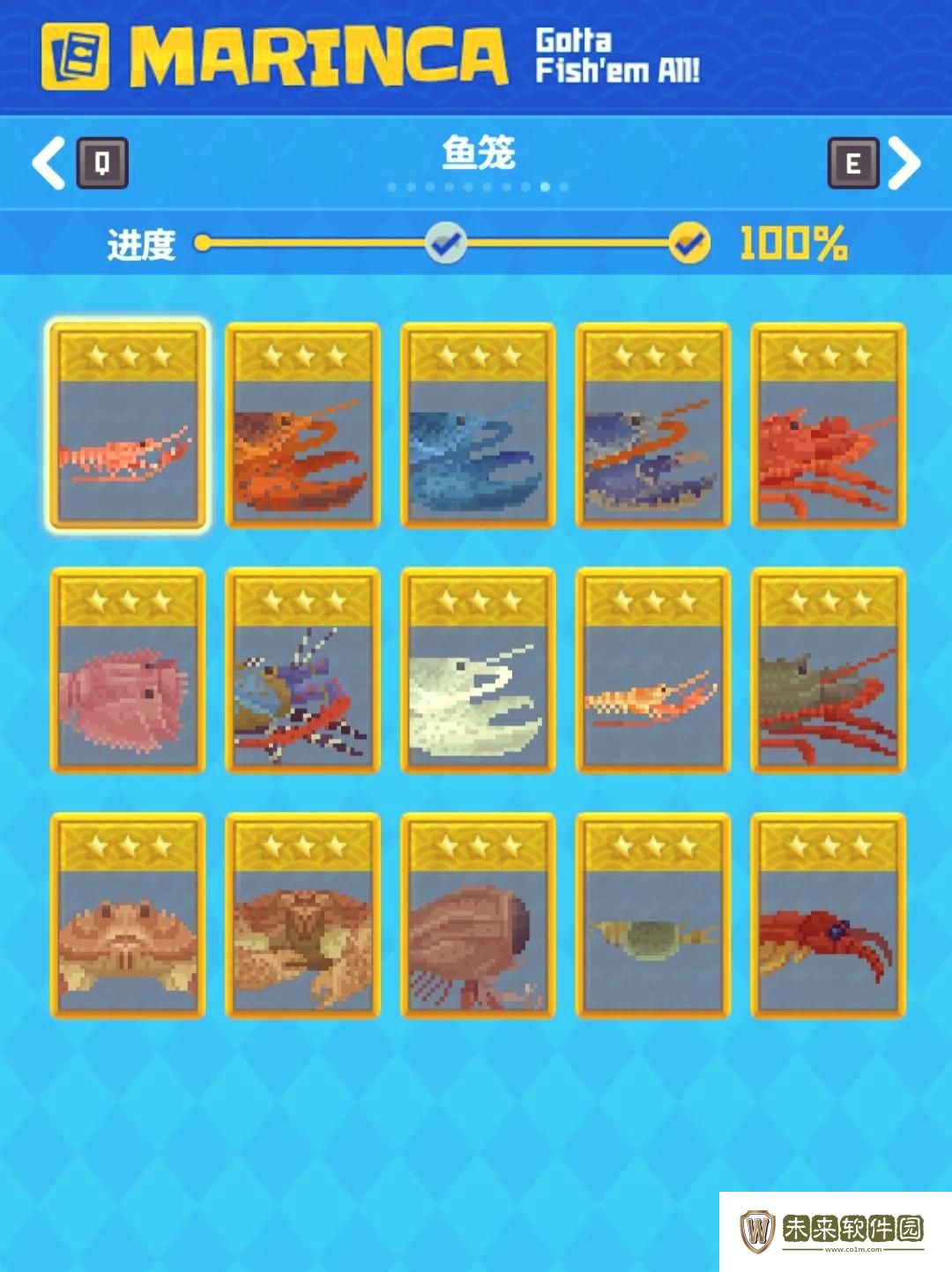Select the highlighted pink shrimp card
The height and width of the screenshot is (1272, 952).
[128, 426]
